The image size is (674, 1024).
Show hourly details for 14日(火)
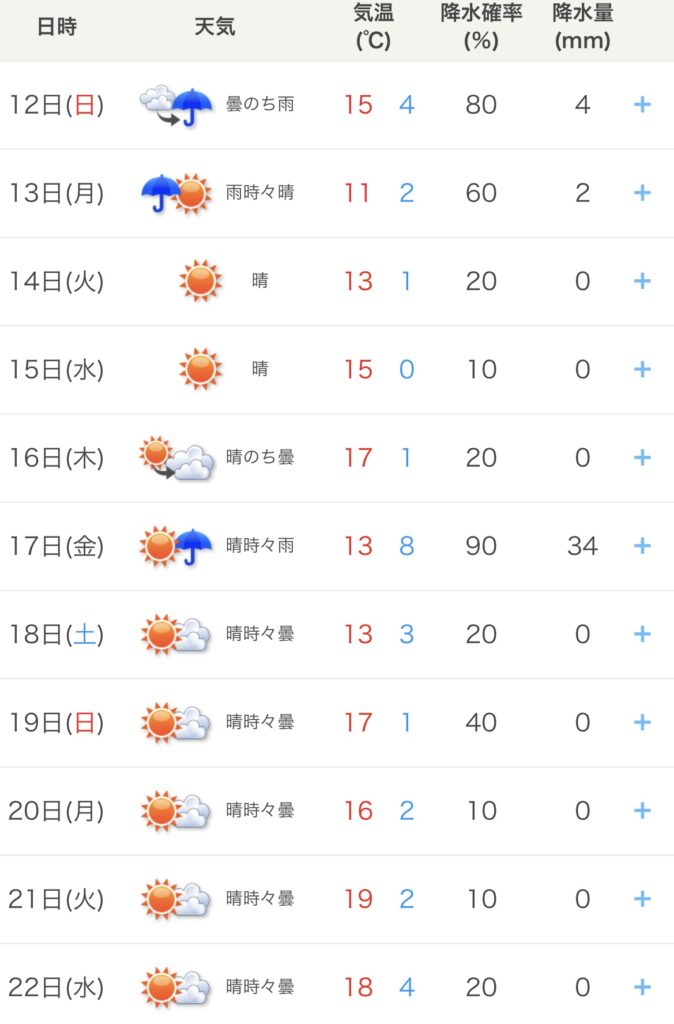tap(642, 281)
